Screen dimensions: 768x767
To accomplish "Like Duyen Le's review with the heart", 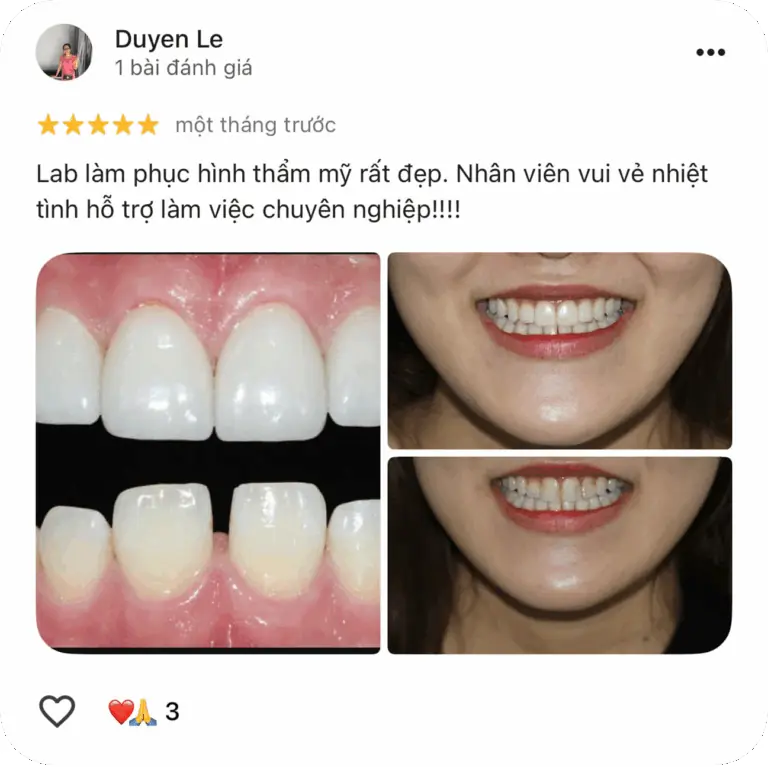I will (x=57, y=711).
